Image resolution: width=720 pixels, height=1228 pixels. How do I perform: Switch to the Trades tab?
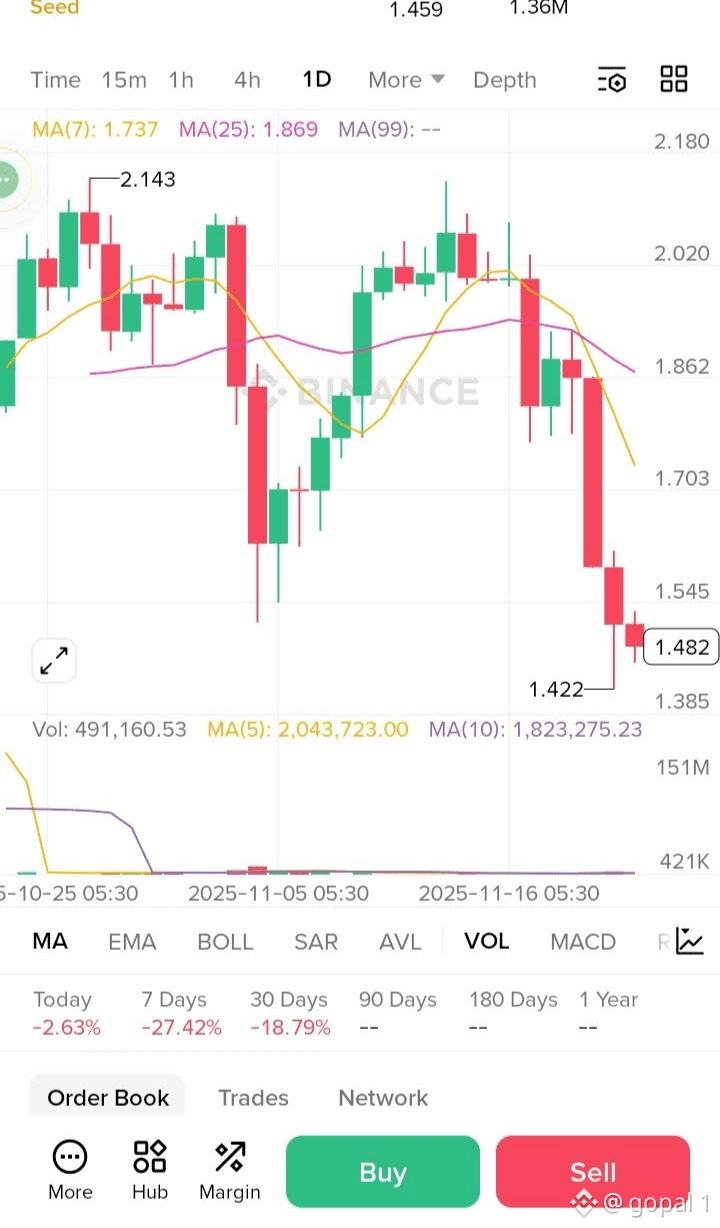coord(253,1098)
